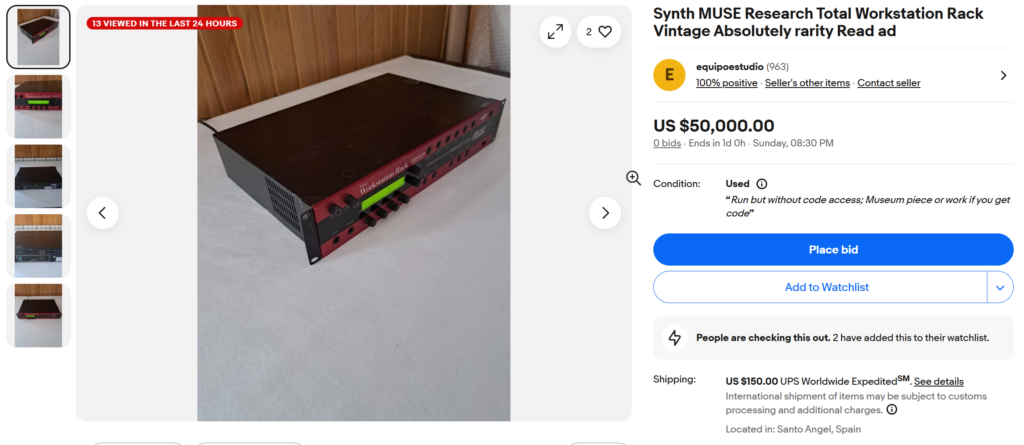Select the second thumbnail with green display
Viewport: 1024px width, 445px height.
pyautogui.click(x=38, y=106)
